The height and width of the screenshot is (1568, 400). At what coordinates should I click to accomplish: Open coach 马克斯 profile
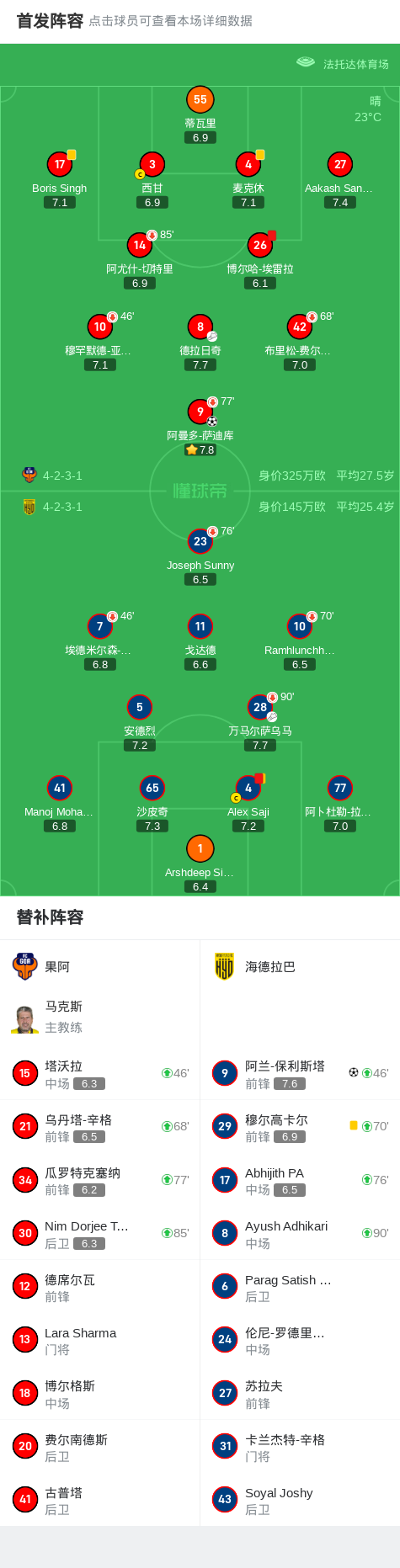(x=100, y=1018)
